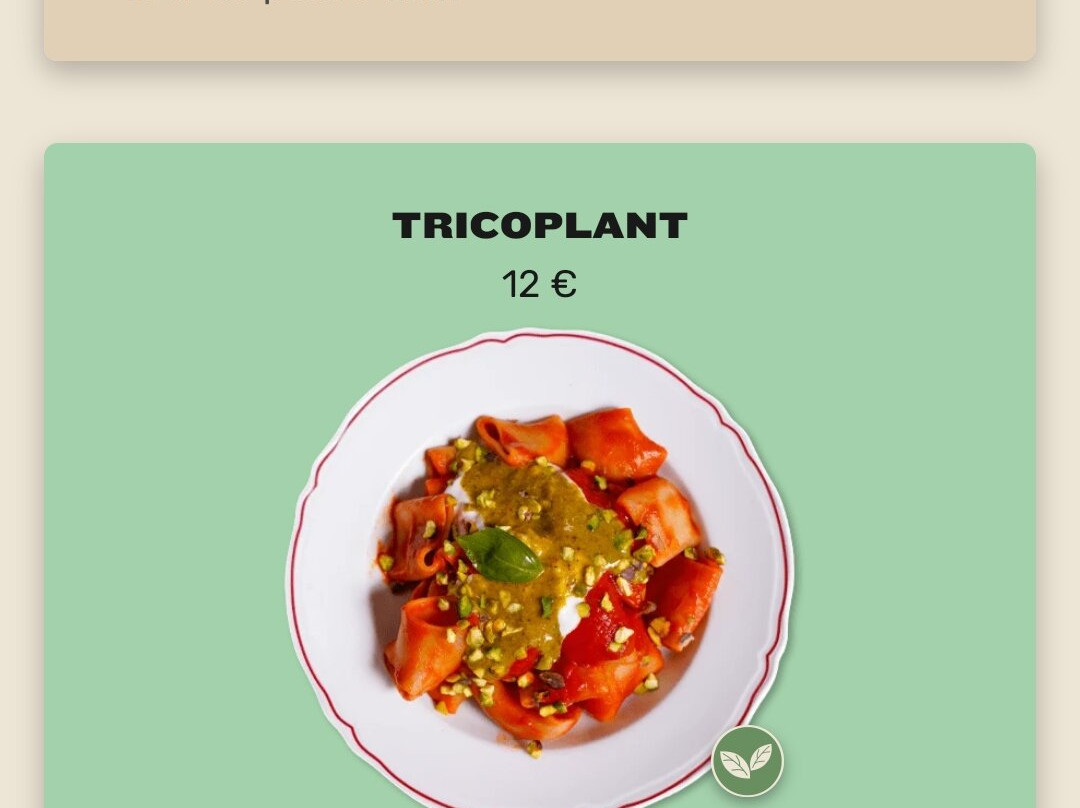Tap the plant-based leaf badge
1080x808 pixels.
click(747, 761)
